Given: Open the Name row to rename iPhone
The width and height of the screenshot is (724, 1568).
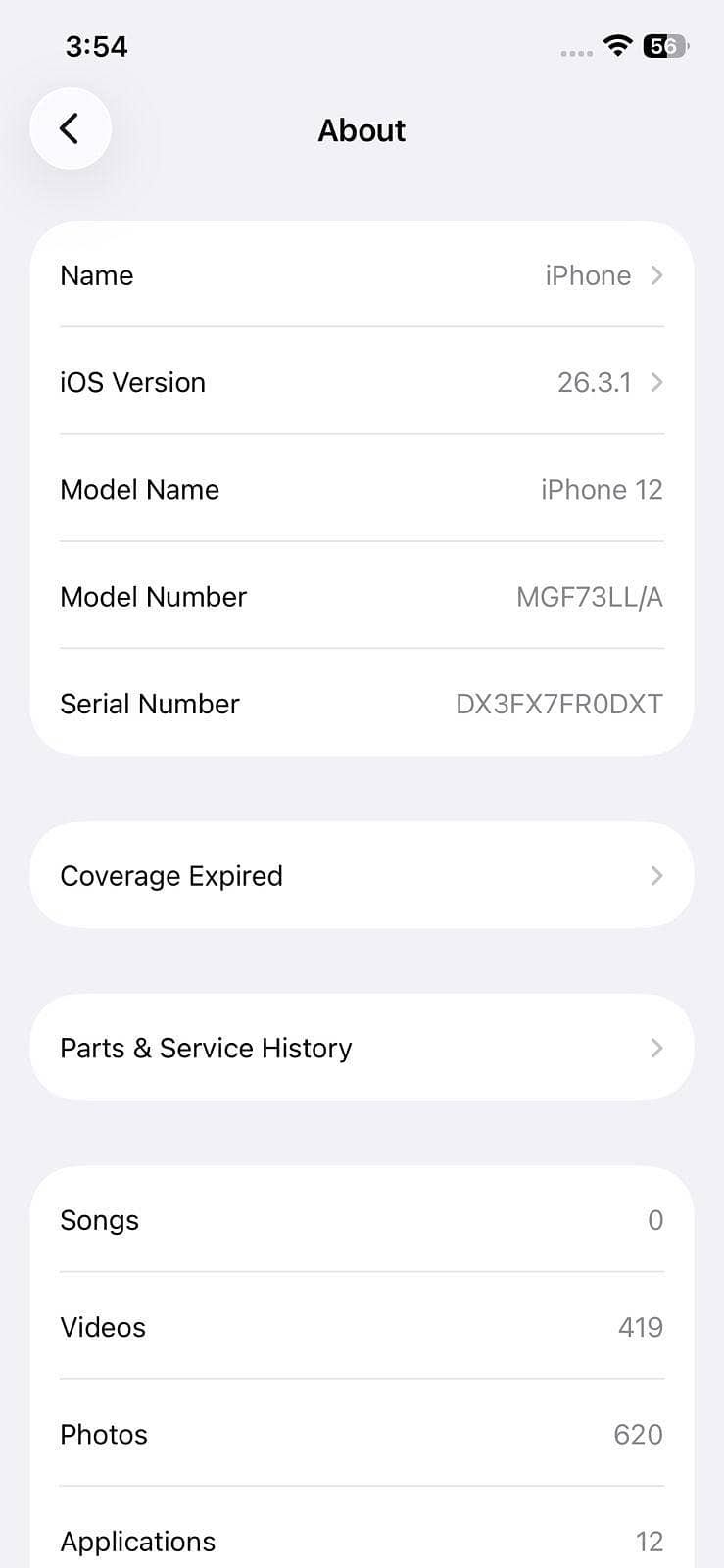Looking at the screenshot, I should click(362, 275).
